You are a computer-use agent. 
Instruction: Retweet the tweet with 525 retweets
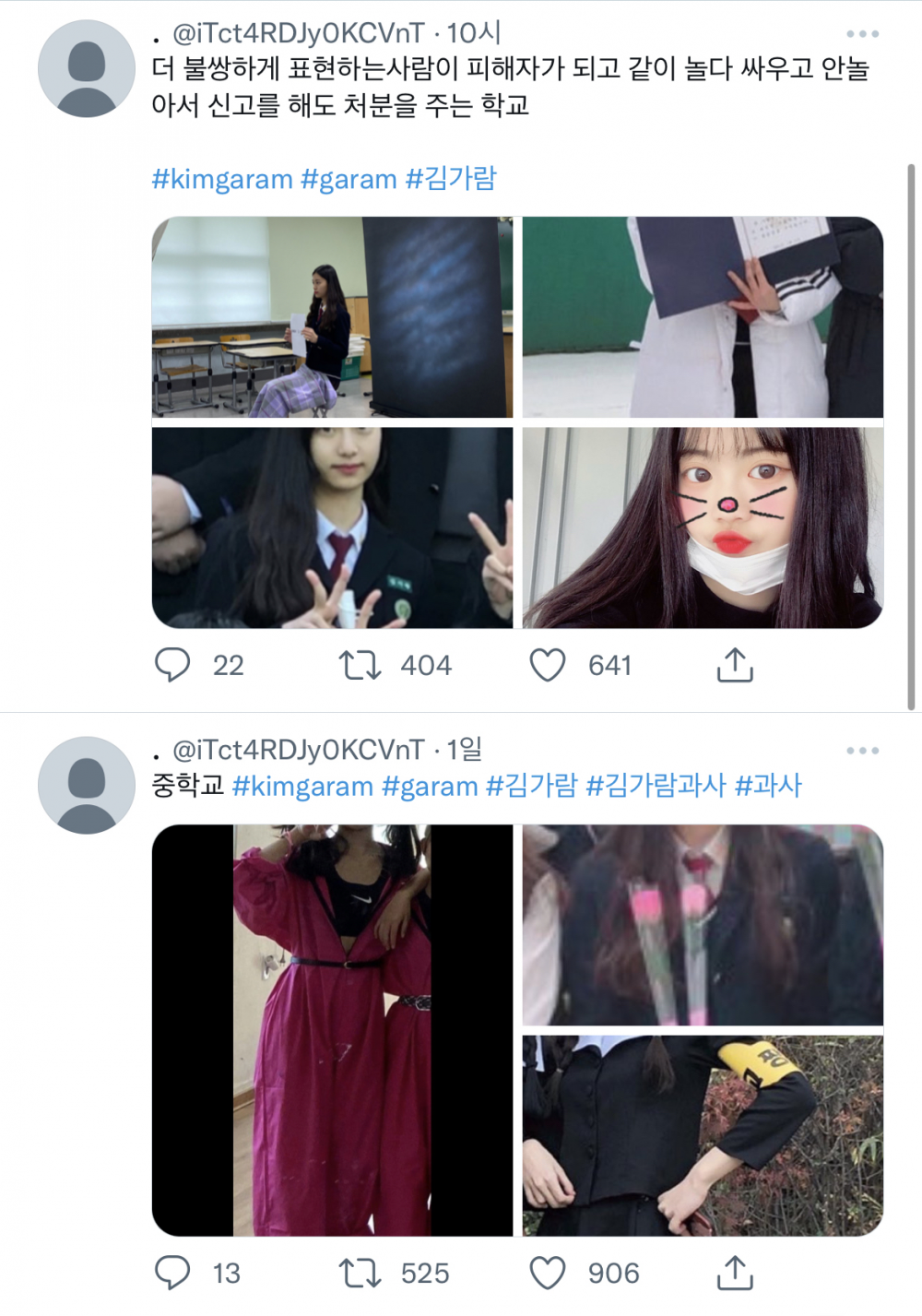(360, 1273)
